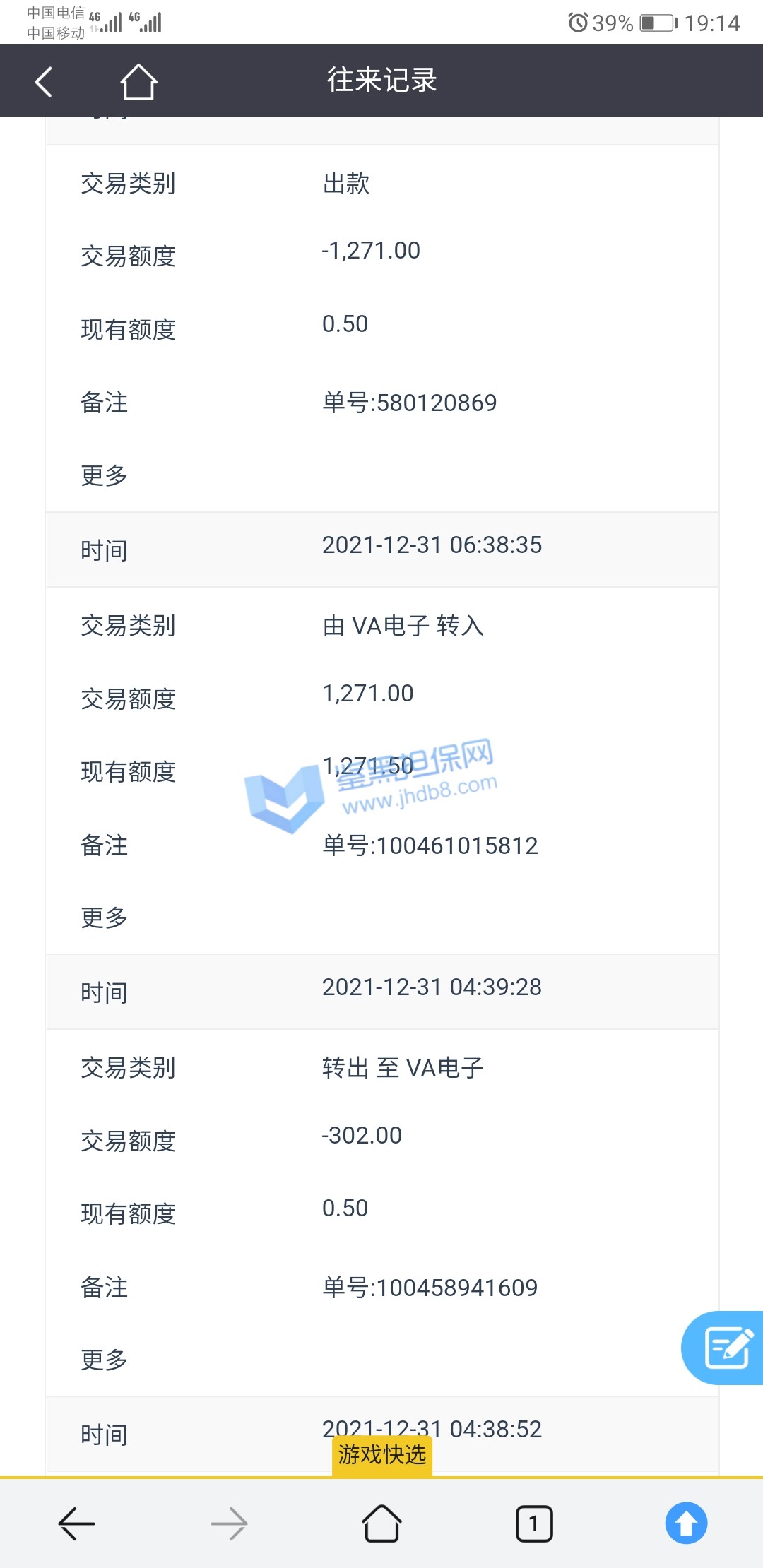763x1568 pixels.
Task: Tap the browser forward arrow
Action: [229, 1524]
